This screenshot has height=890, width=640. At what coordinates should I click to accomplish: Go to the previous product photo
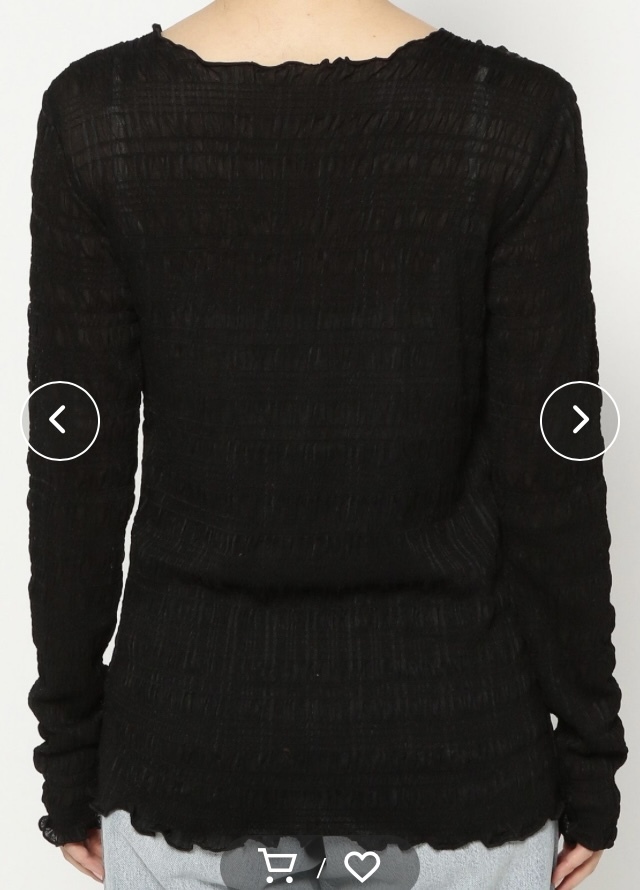[x=60, y=421]
